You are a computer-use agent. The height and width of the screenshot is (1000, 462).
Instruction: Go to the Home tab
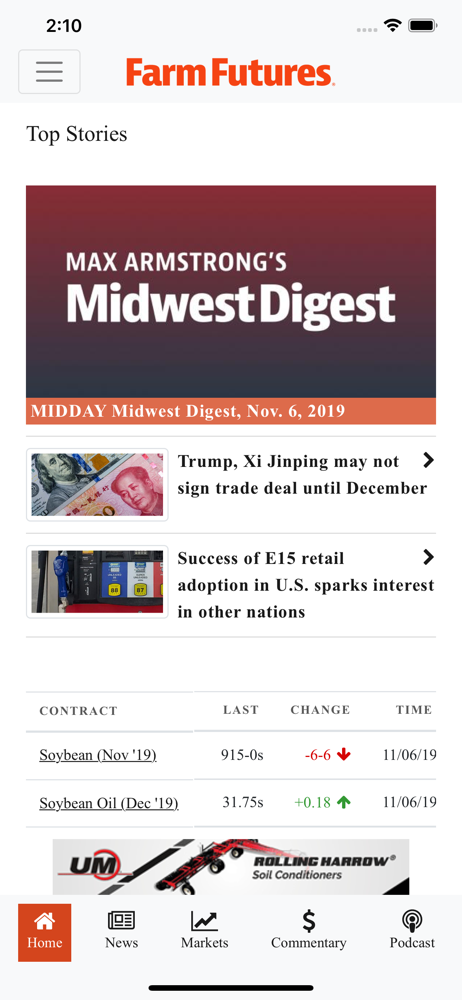pyautogui.click(x=45, y=932)
